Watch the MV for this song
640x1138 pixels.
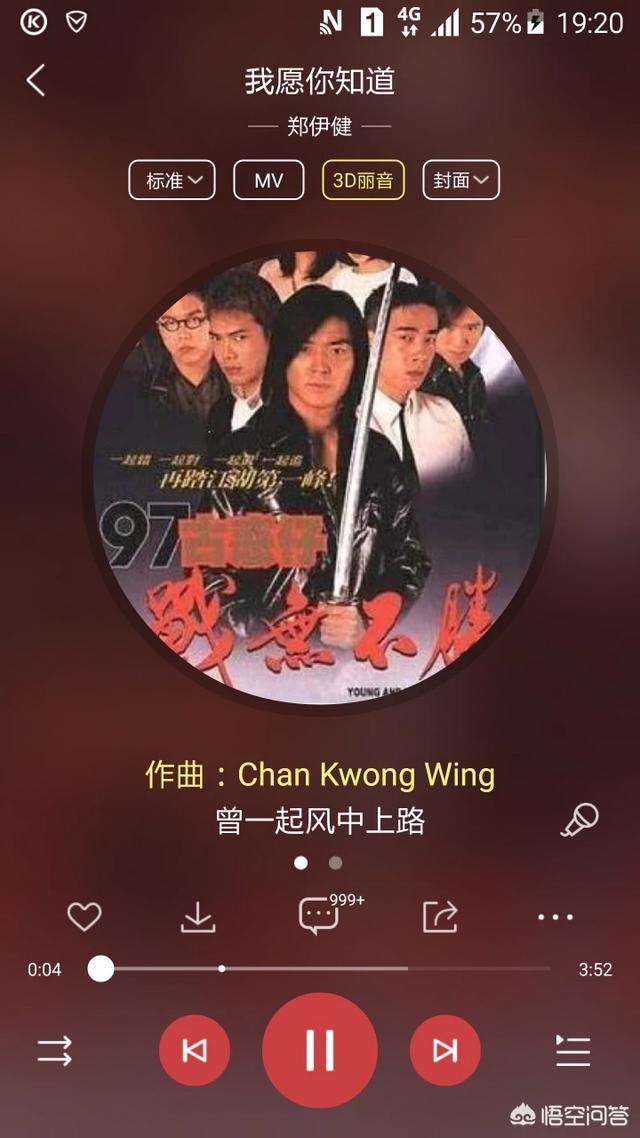pyautogui.click(x=268, y=180)
